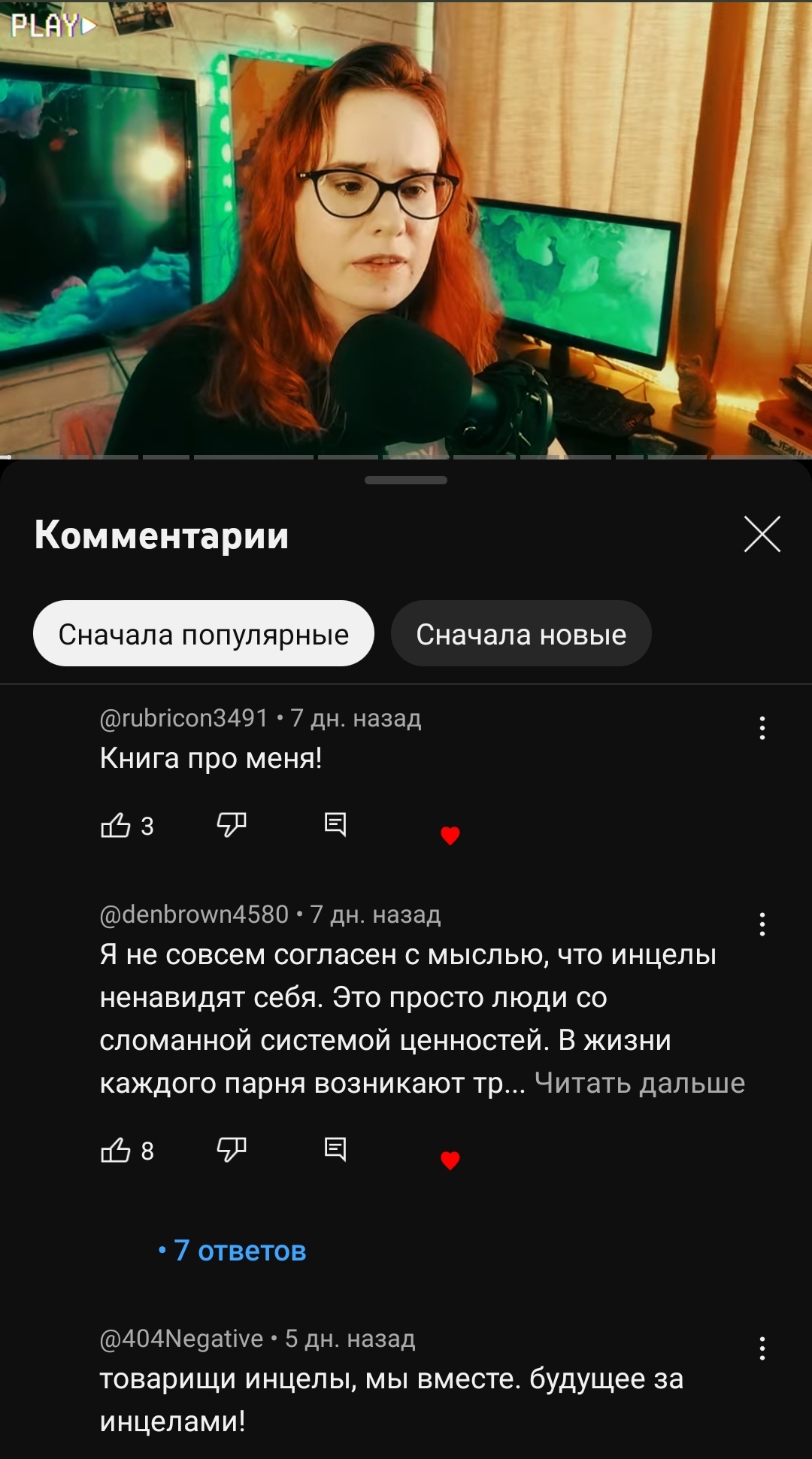Viewport: 812px width, 1459px height.
Task: Reply to @rubricon3491's comment
Action: 335,824
